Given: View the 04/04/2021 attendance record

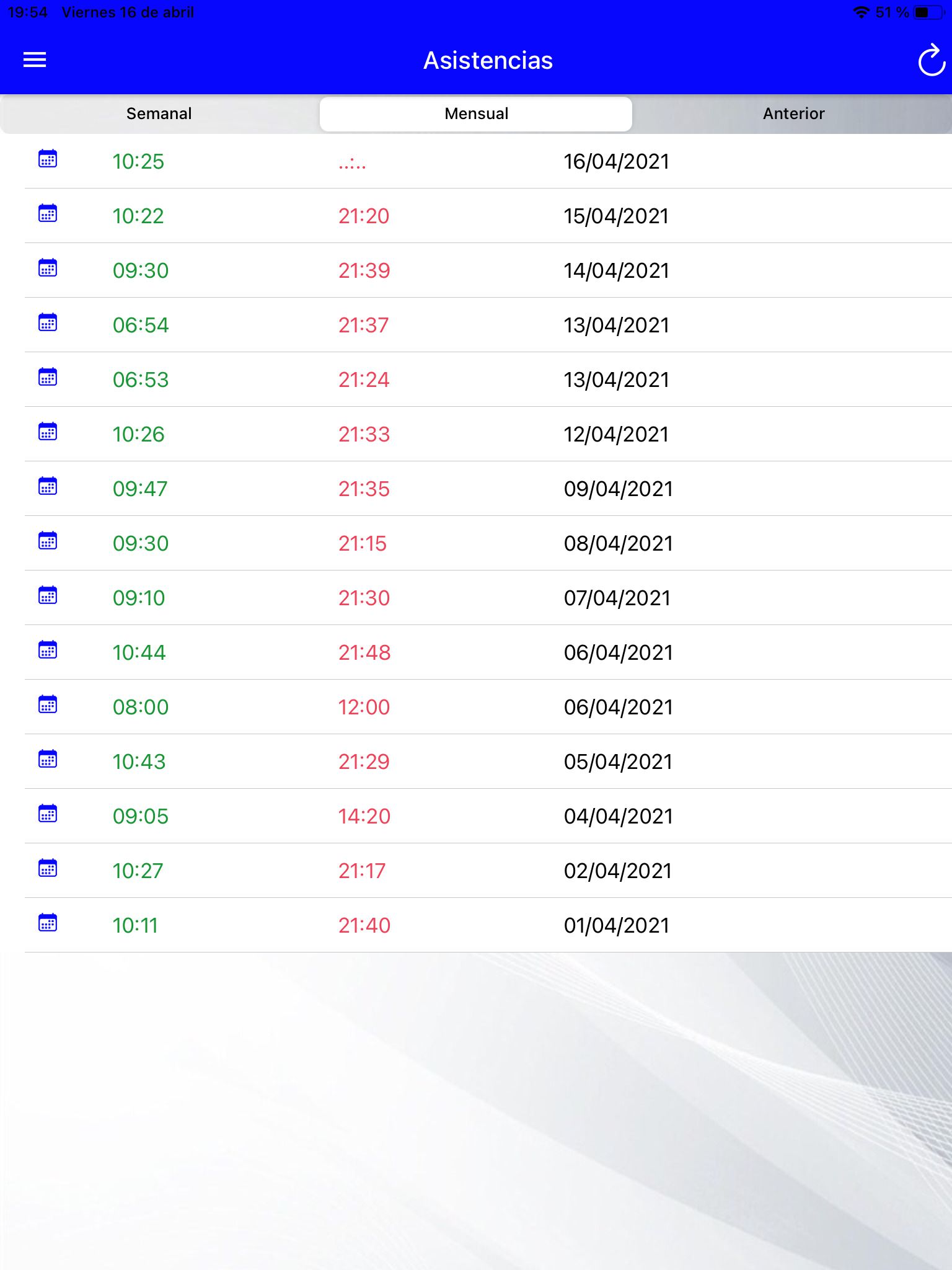Looking at the screenshot, I should point(476,816).
